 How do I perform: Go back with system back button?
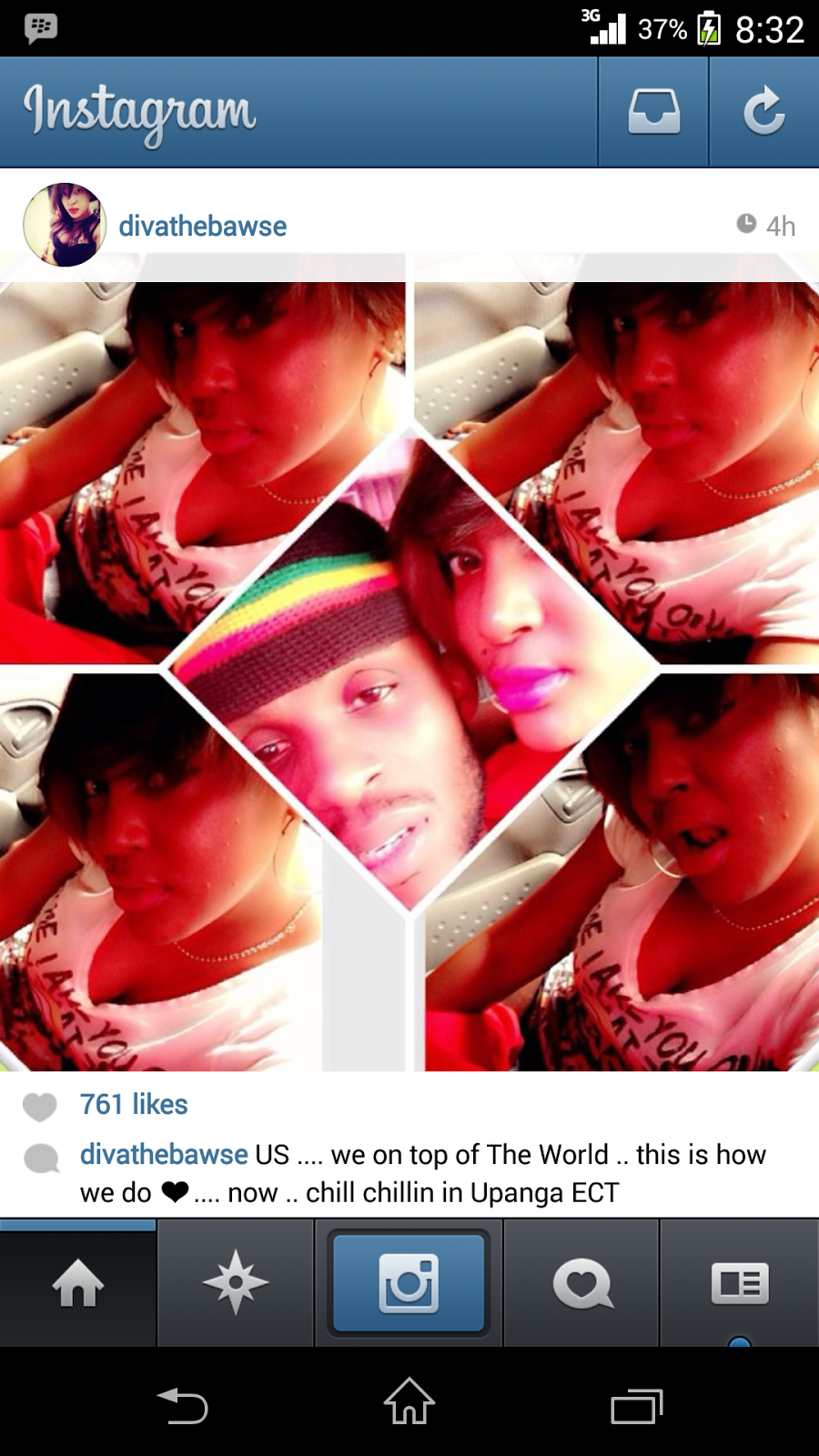pyautogui.click(x=183, y=1405)
